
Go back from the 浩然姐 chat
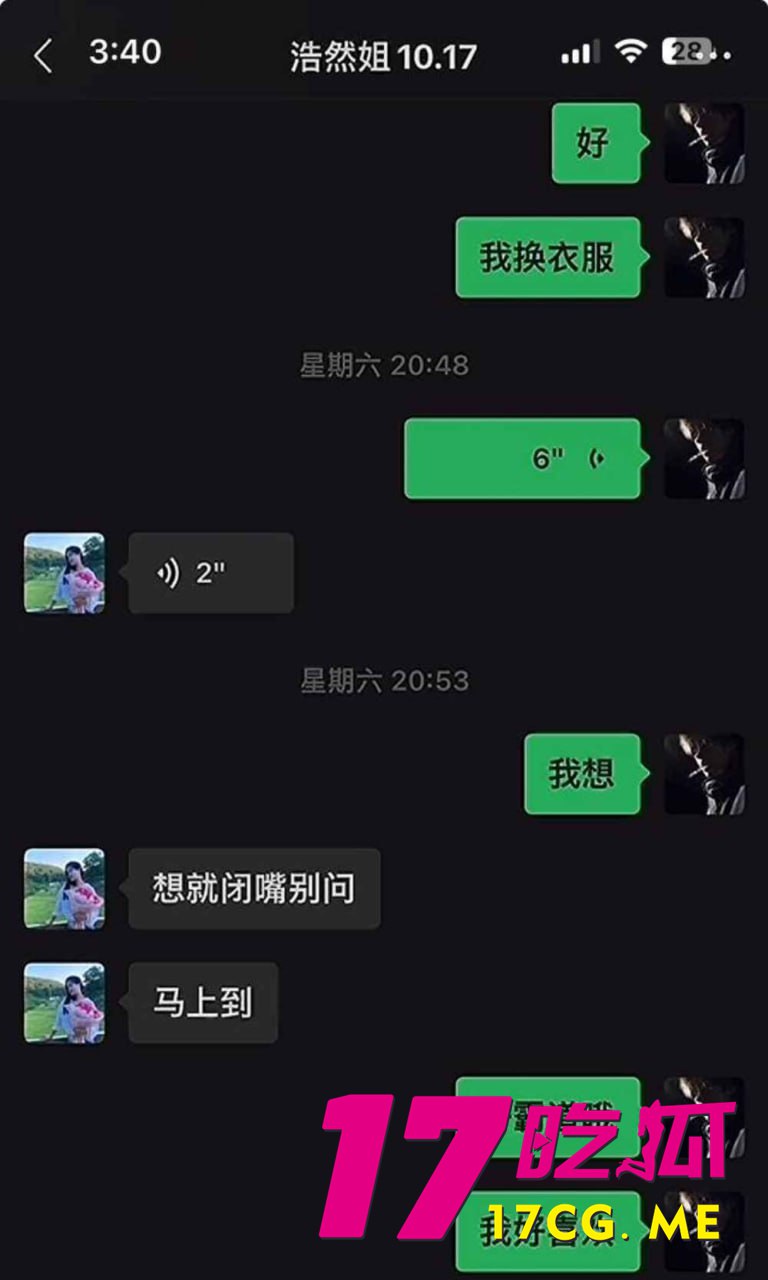pos(42,56)
